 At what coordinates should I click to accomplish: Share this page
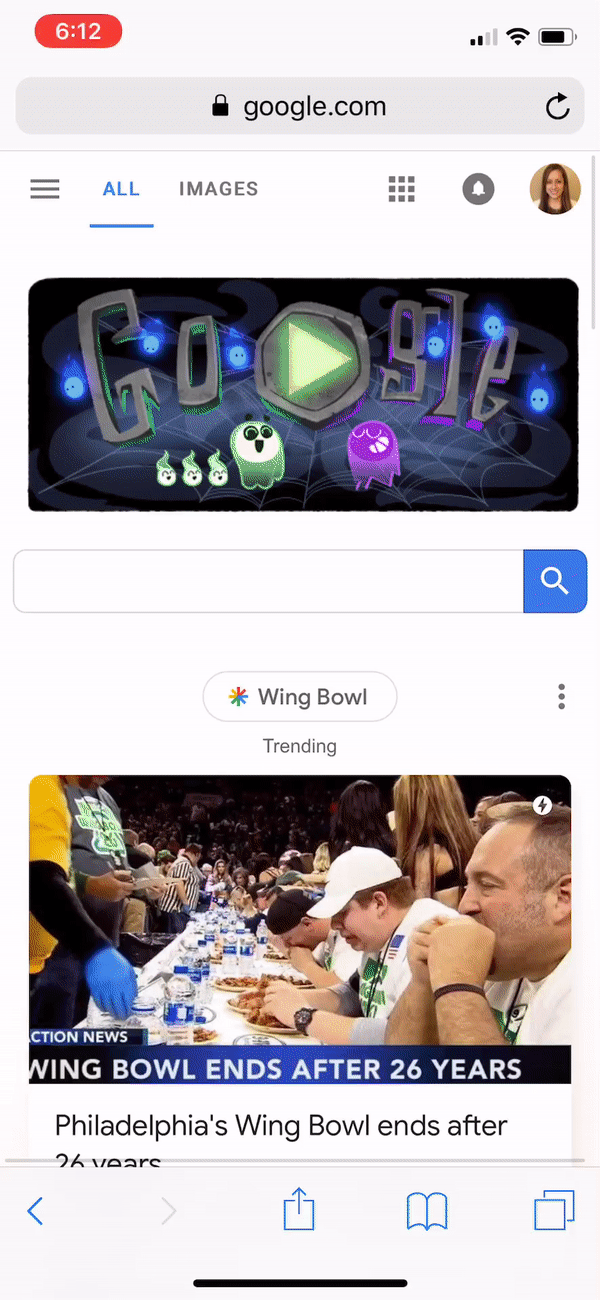299,1212
